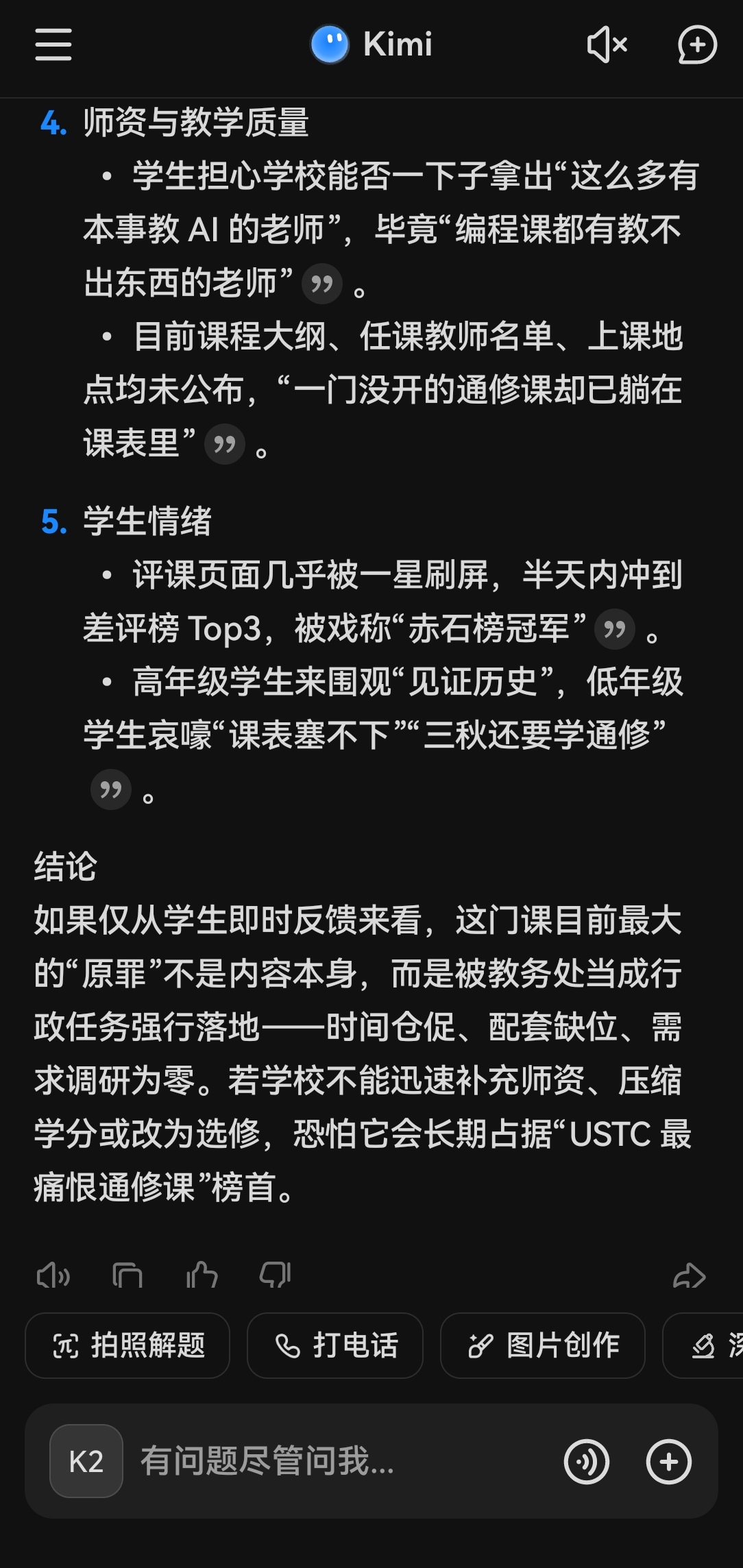743x1568 pixels.
Task: Like this response with thumbs up
Action: tap(202, 1276)
